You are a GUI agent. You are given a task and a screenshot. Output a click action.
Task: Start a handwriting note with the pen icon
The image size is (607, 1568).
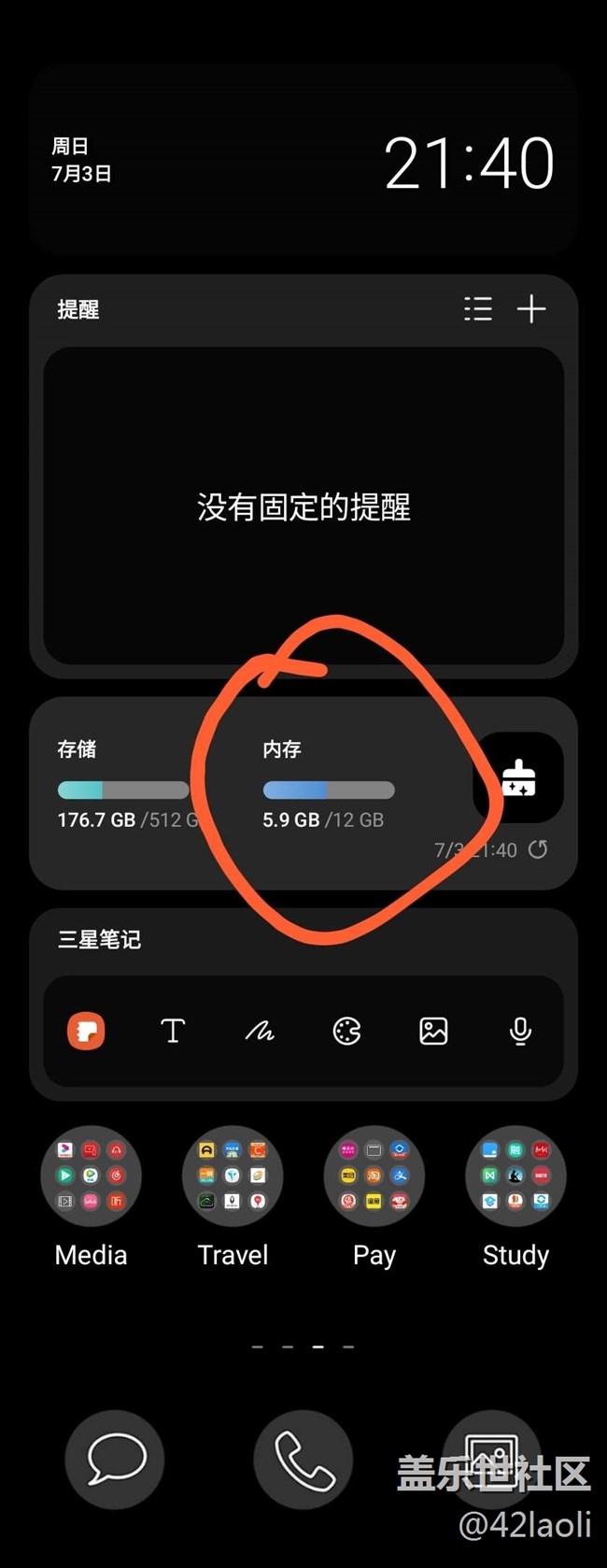click(x=260, y=1032)
